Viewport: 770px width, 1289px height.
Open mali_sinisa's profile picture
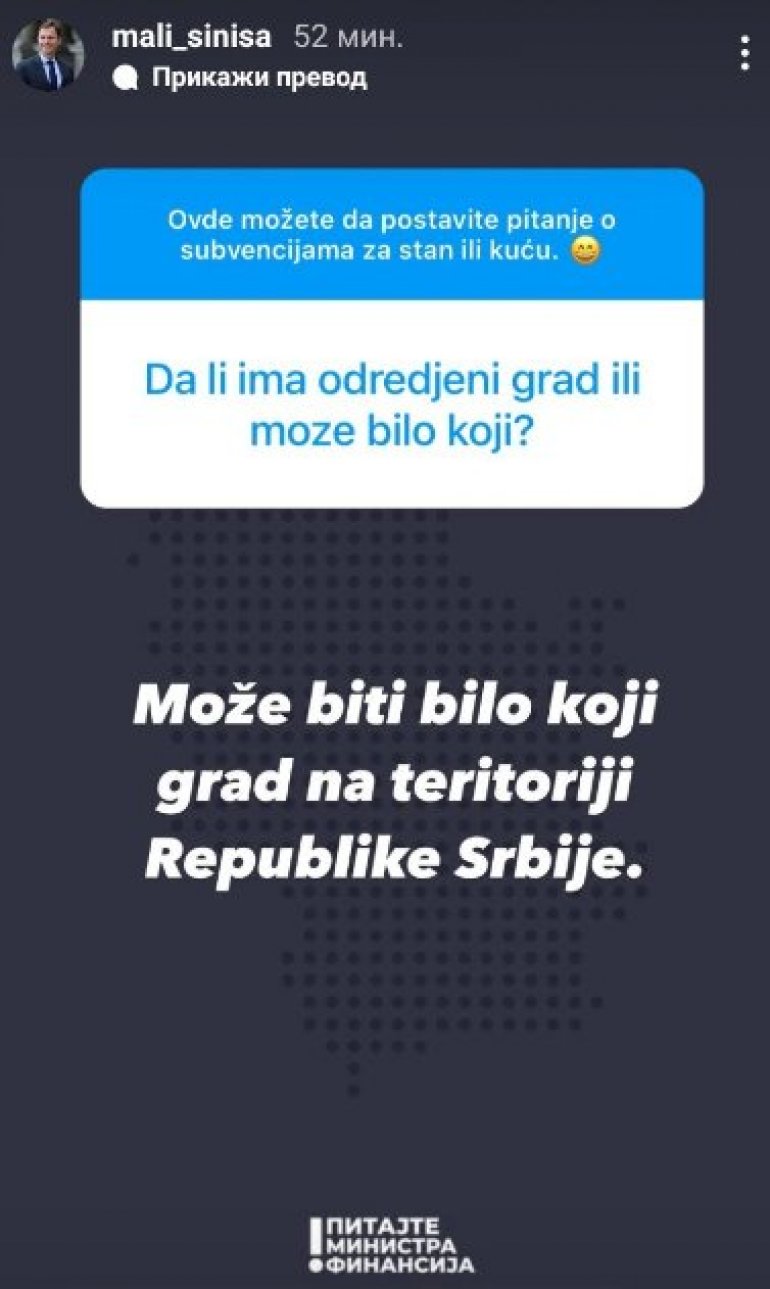[x=48, y=55]
